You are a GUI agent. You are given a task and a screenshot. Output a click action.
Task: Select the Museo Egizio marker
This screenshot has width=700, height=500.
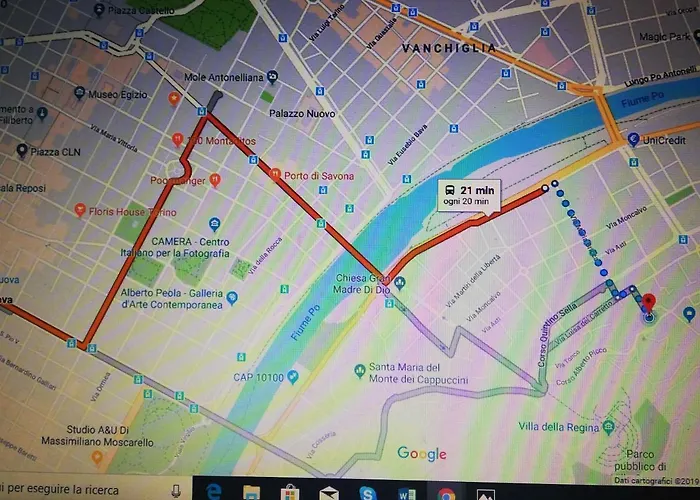click(x=79, y=93)
